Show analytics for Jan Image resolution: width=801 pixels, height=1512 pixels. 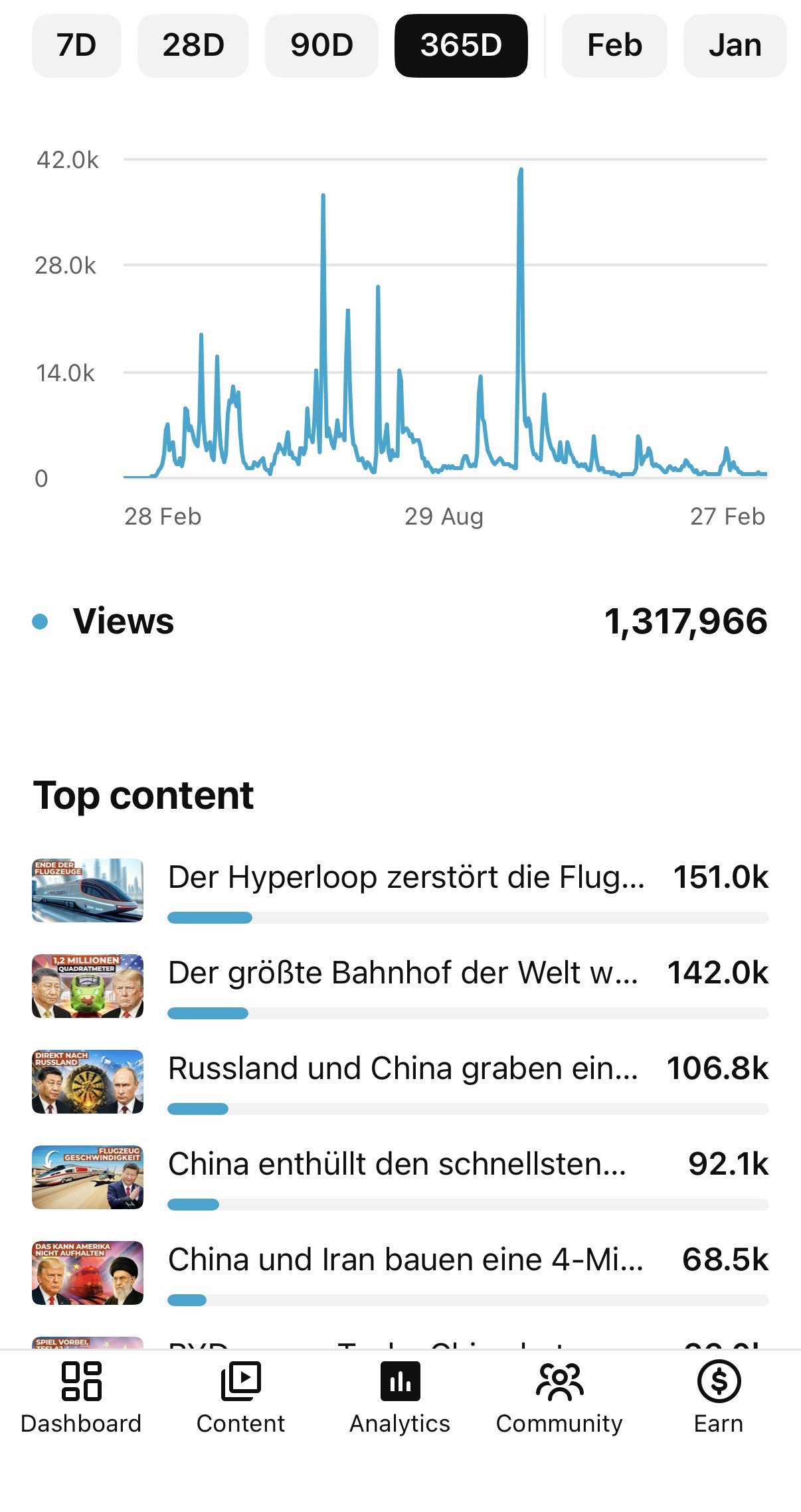pyautogui.click(x=735, y=46)
